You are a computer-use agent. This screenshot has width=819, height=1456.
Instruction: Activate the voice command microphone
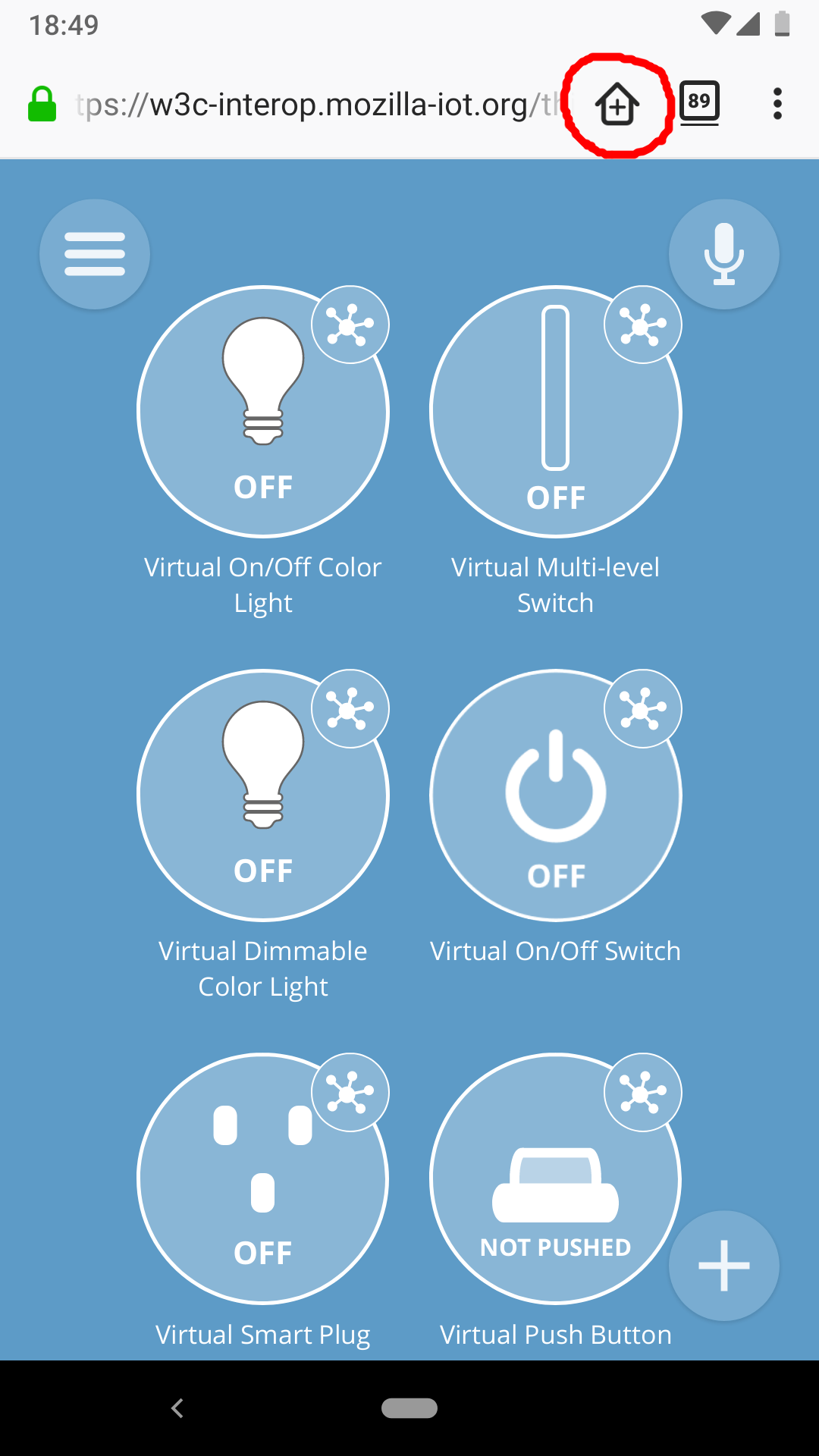[723, 254]
